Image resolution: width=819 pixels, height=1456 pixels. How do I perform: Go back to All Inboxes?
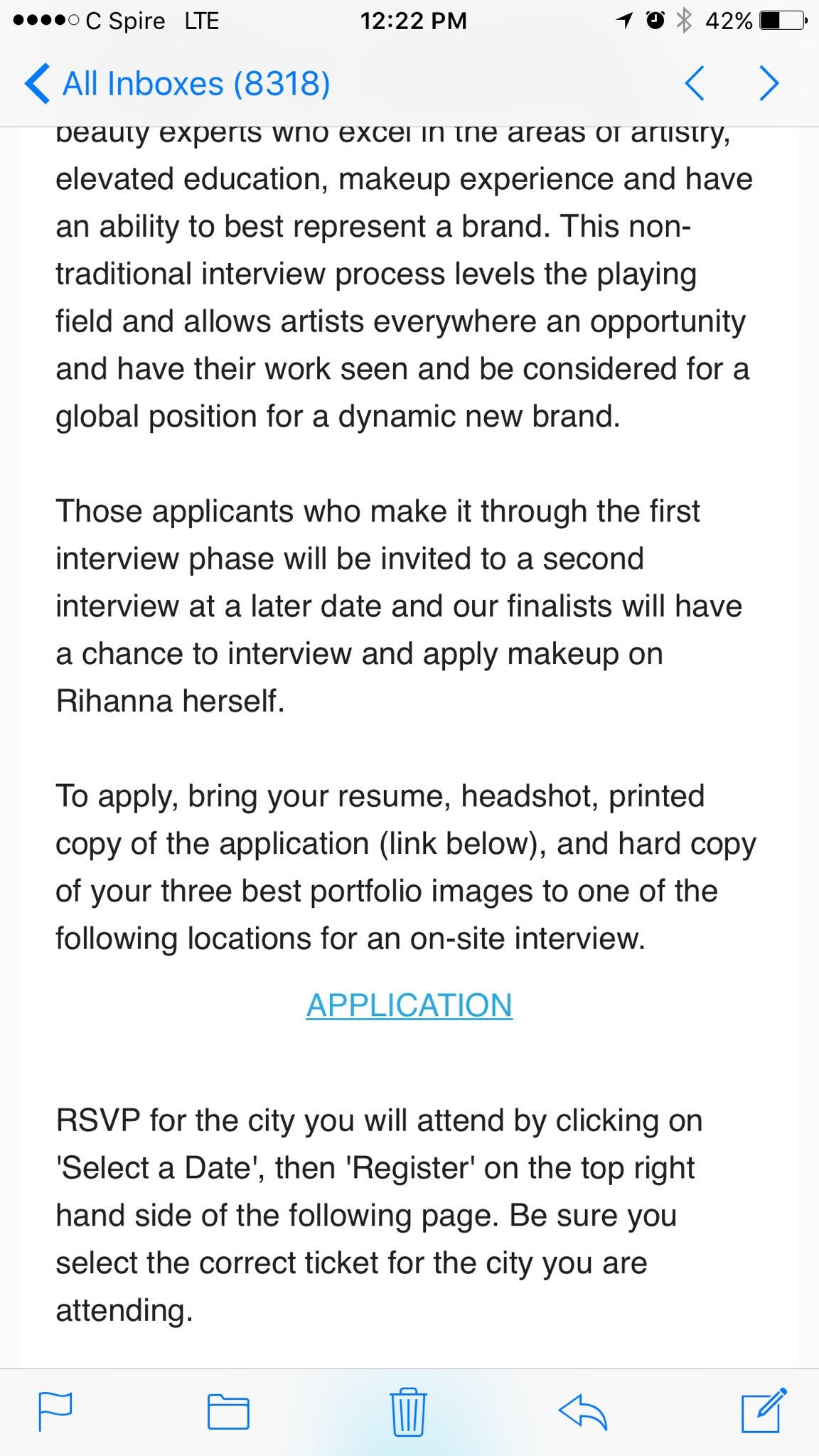coord(178,84)
